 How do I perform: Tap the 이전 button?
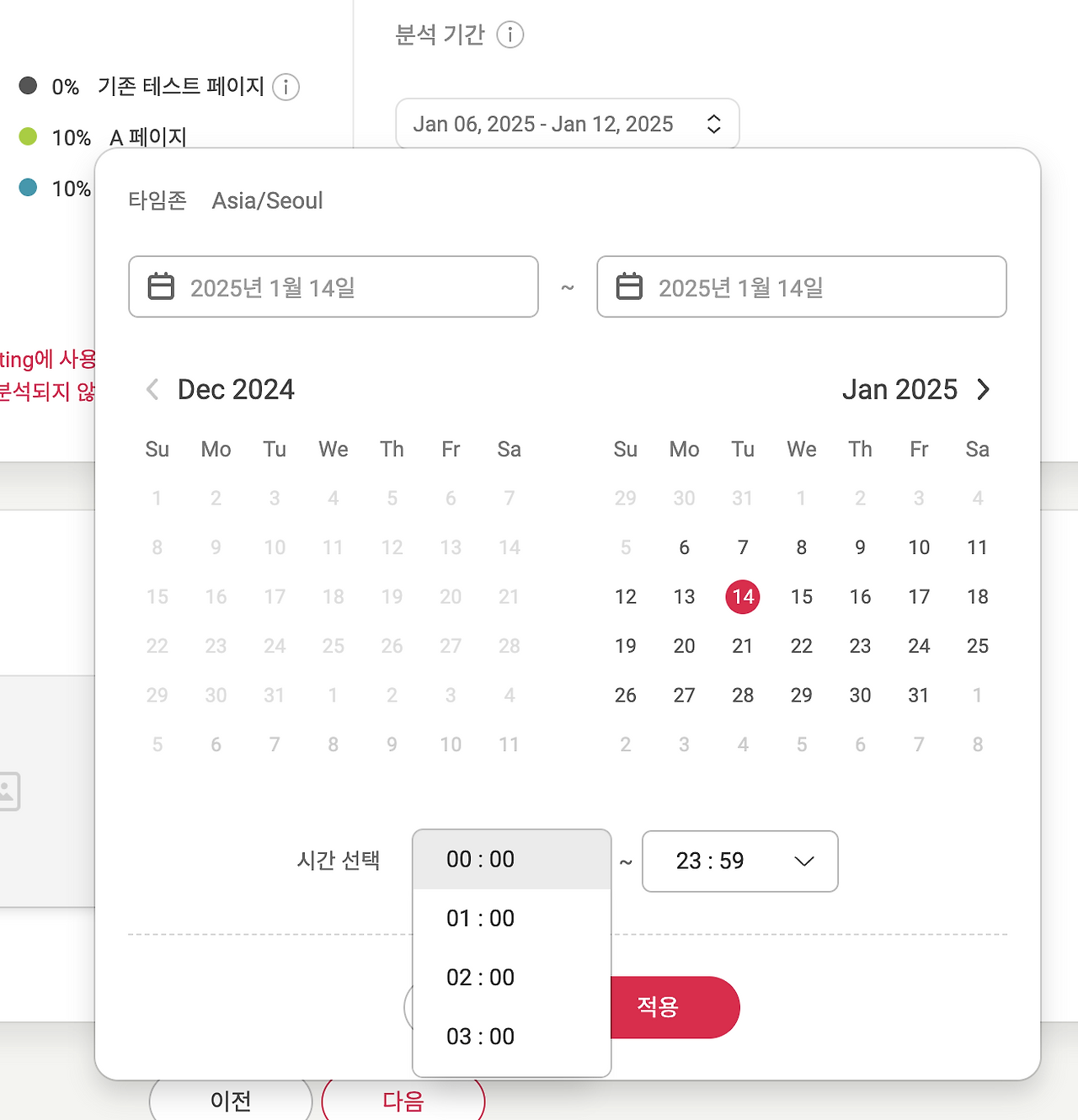pos(231,1100)
